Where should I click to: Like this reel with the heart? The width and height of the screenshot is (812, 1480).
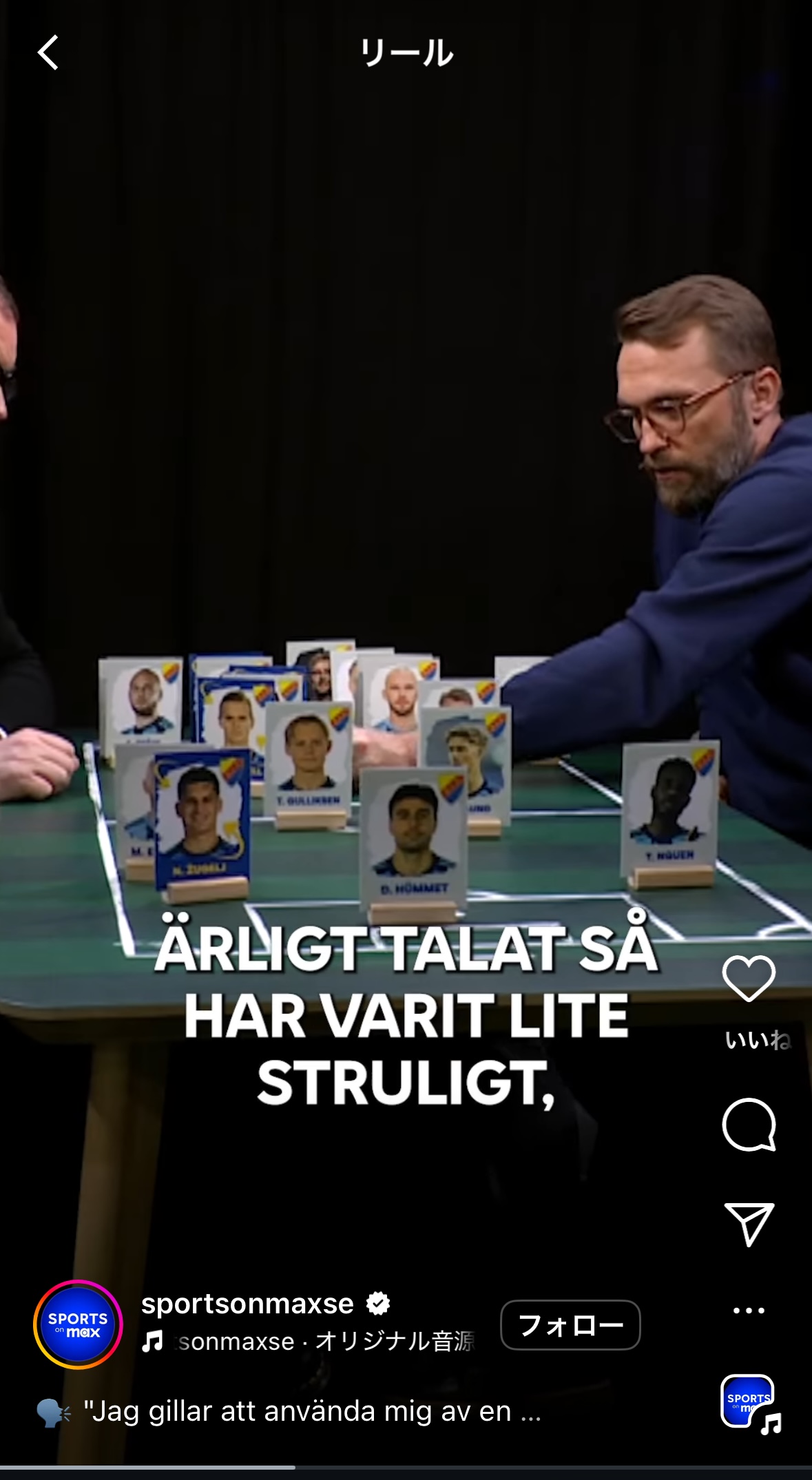click(749, 978)
